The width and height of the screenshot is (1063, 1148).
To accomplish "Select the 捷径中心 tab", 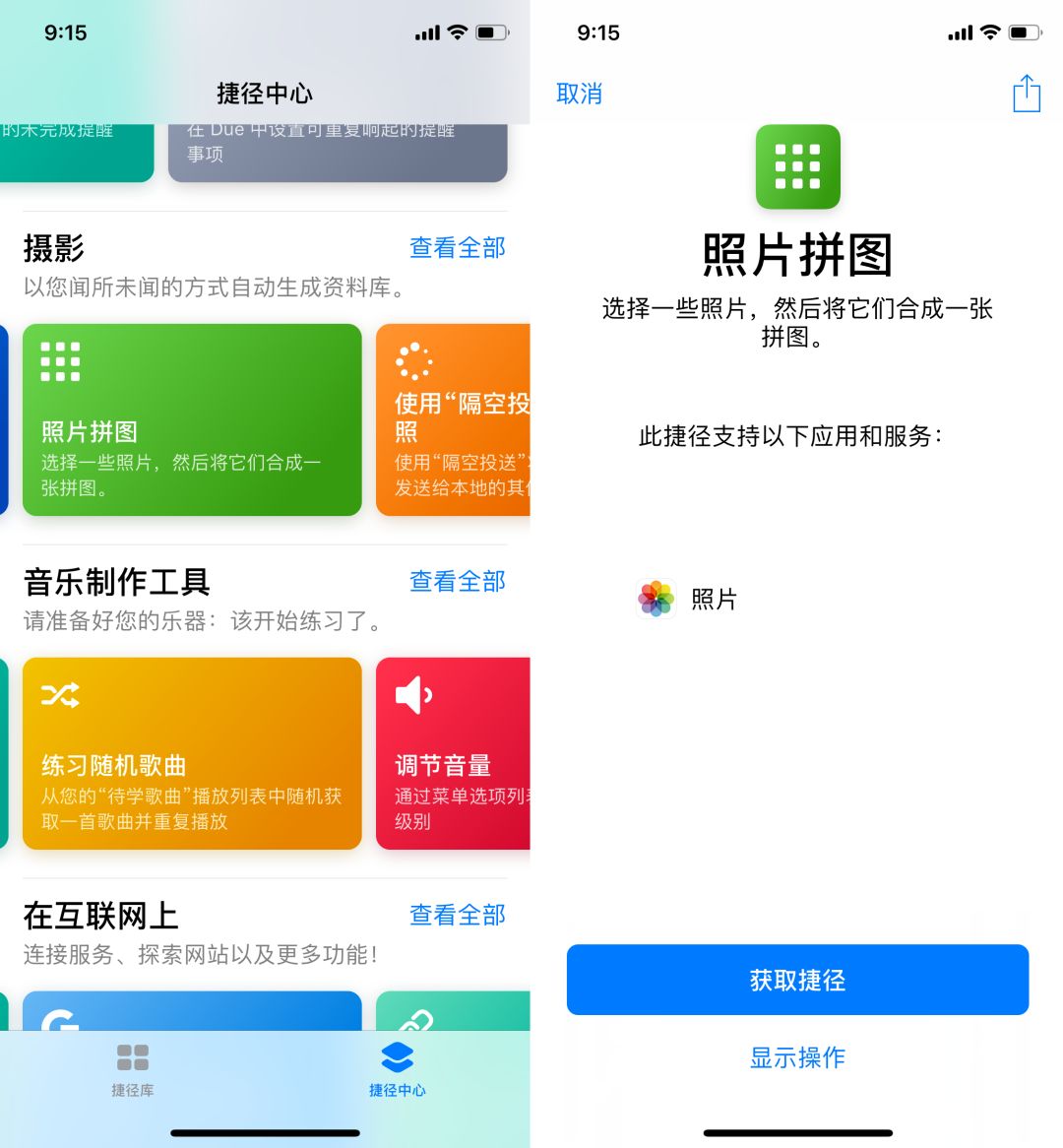I will pos(398,1069).
